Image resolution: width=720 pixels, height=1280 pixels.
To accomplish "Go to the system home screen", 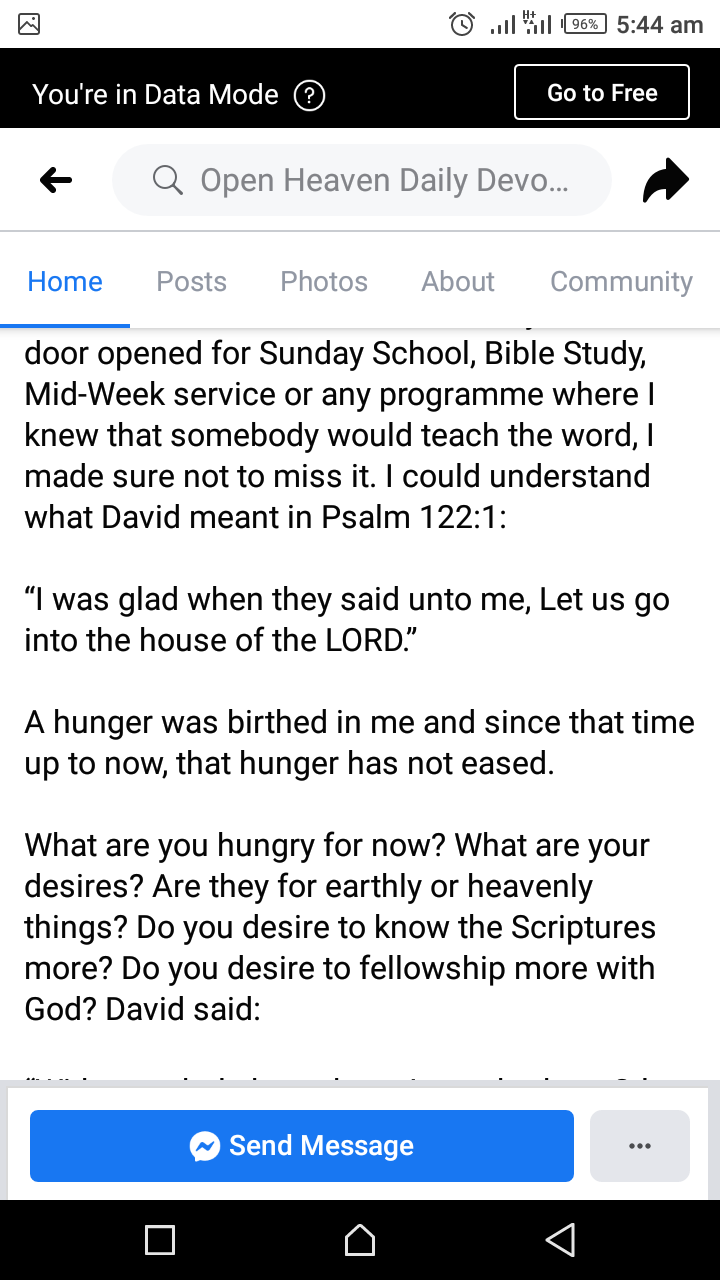I will click(360, 1240).
